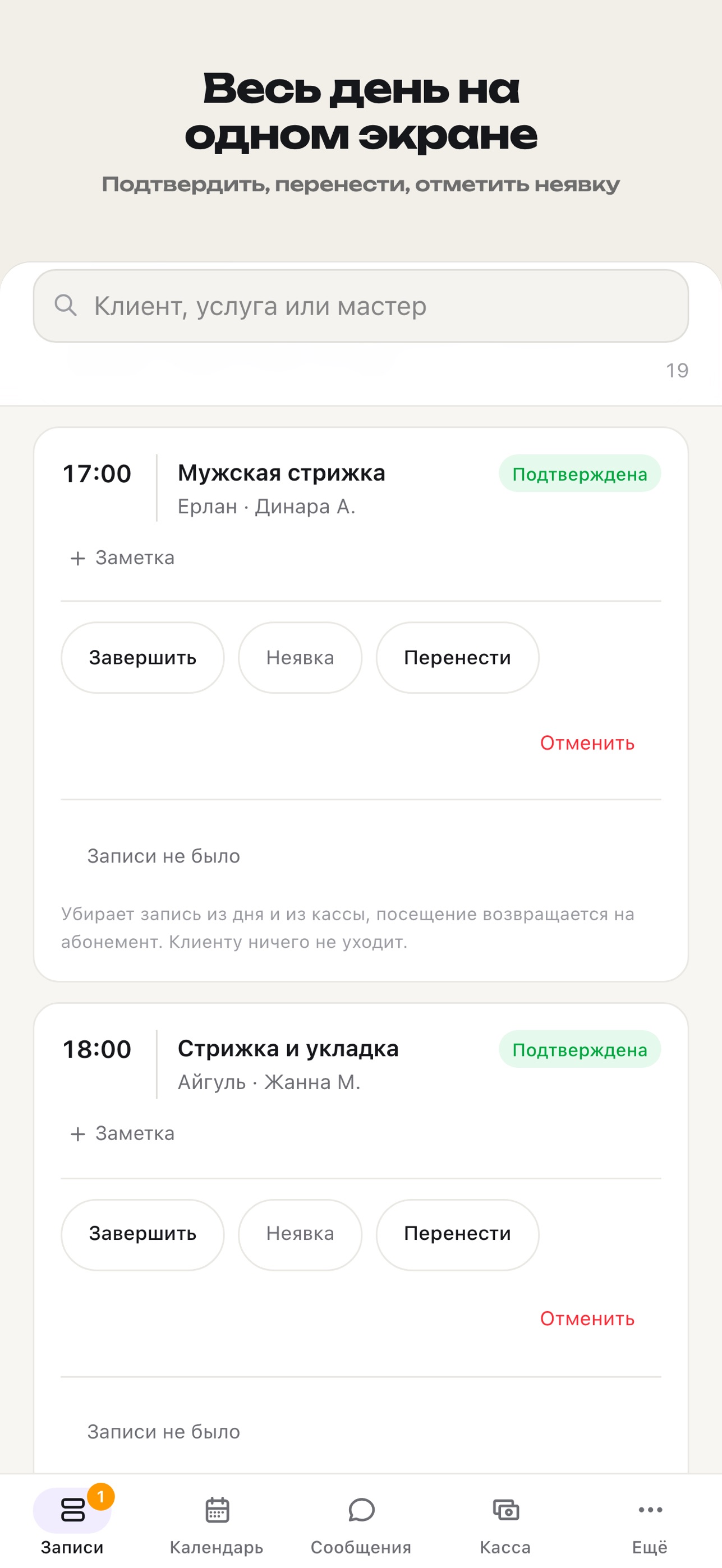Complete the 17:00 Мужская стрижка appointment

(x=142, y=657)
